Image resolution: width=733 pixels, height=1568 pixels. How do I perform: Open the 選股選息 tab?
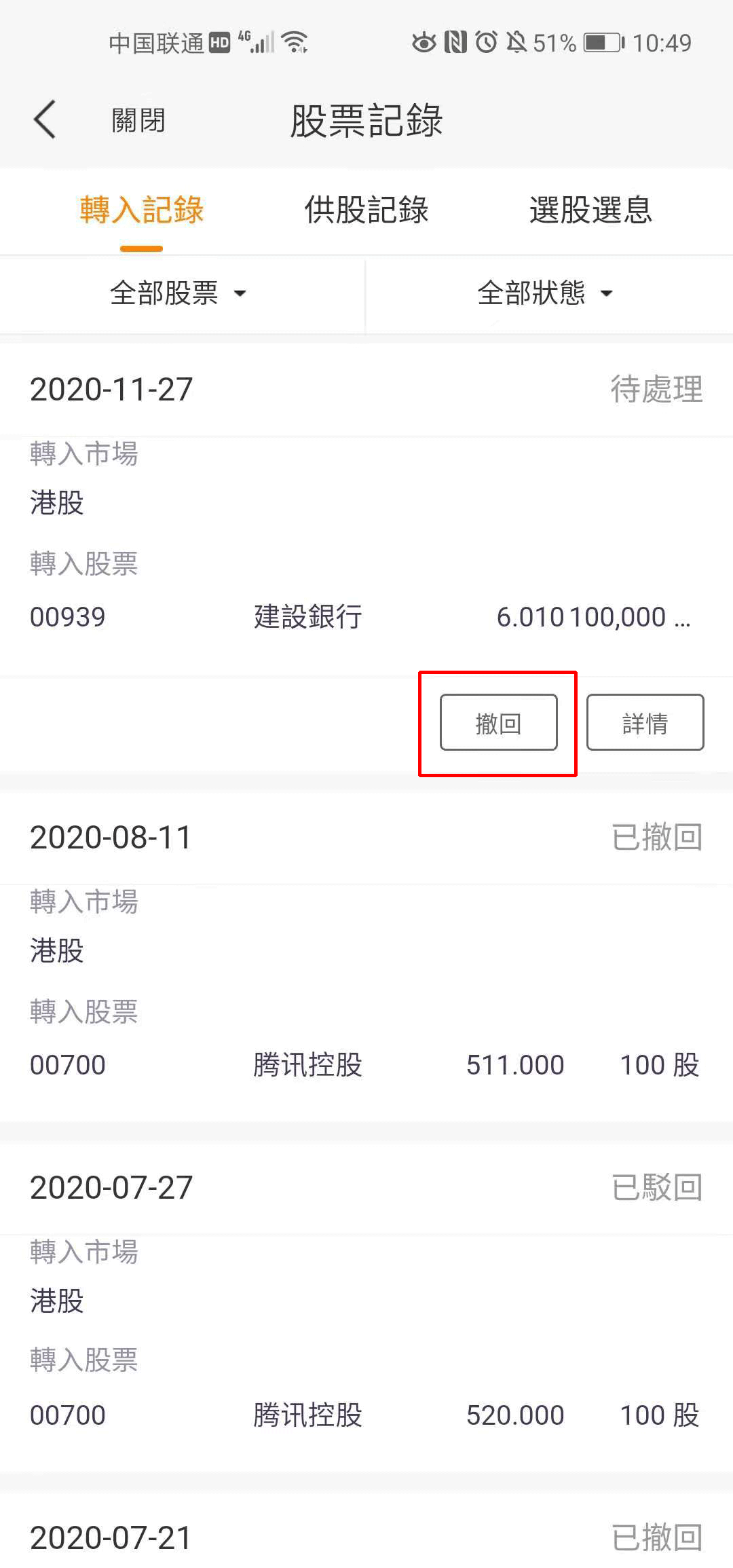tap(590, 210)
